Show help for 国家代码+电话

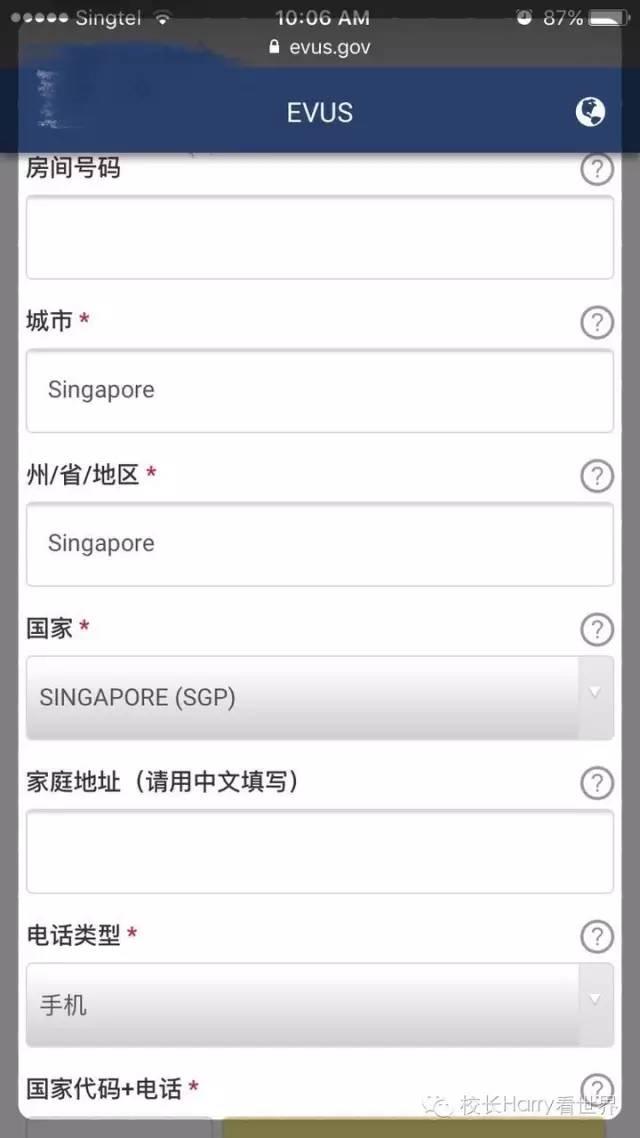(x=597, y=1088)
